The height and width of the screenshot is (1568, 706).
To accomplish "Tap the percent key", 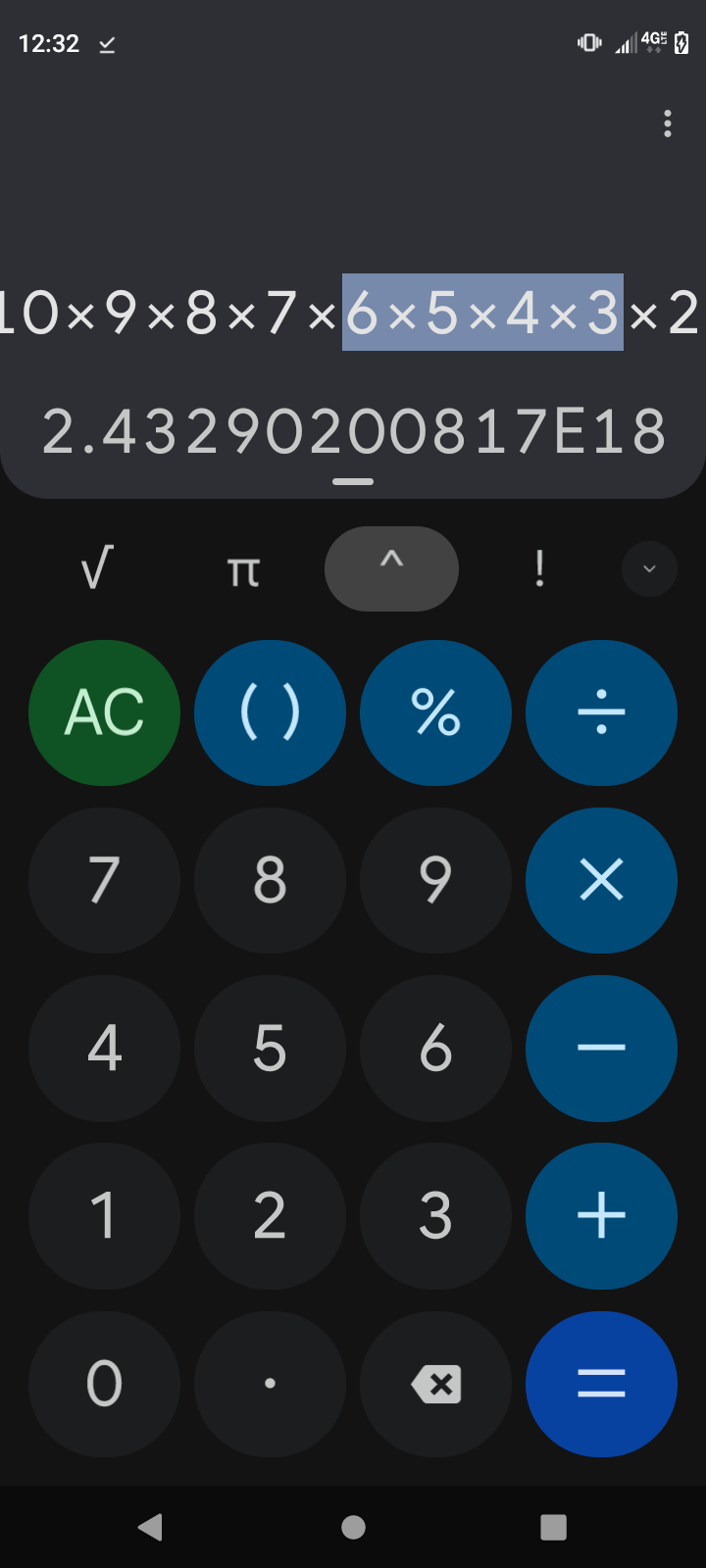I will (x=435, y=712).
